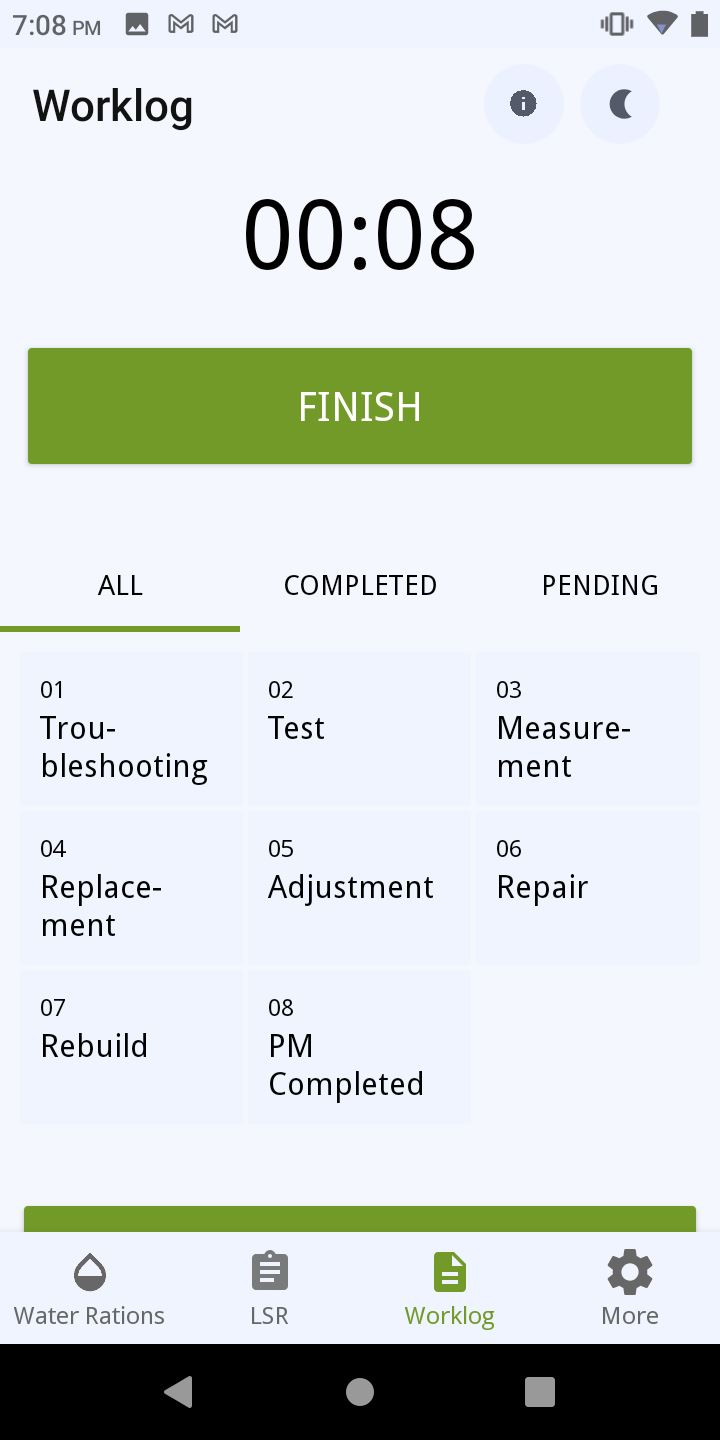Select 01 Troubleshooting tile

[131, 729]
